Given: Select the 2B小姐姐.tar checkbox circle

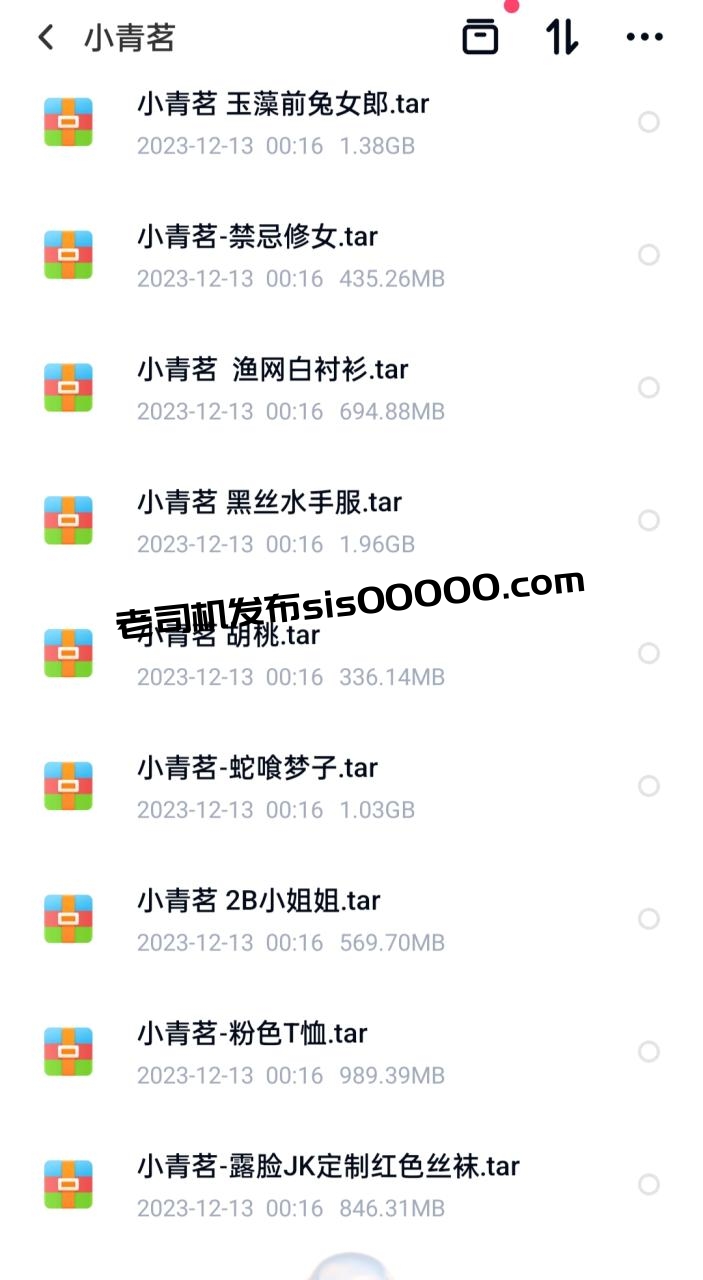Looking at the screenshot, I should click(x=649, y=919).
